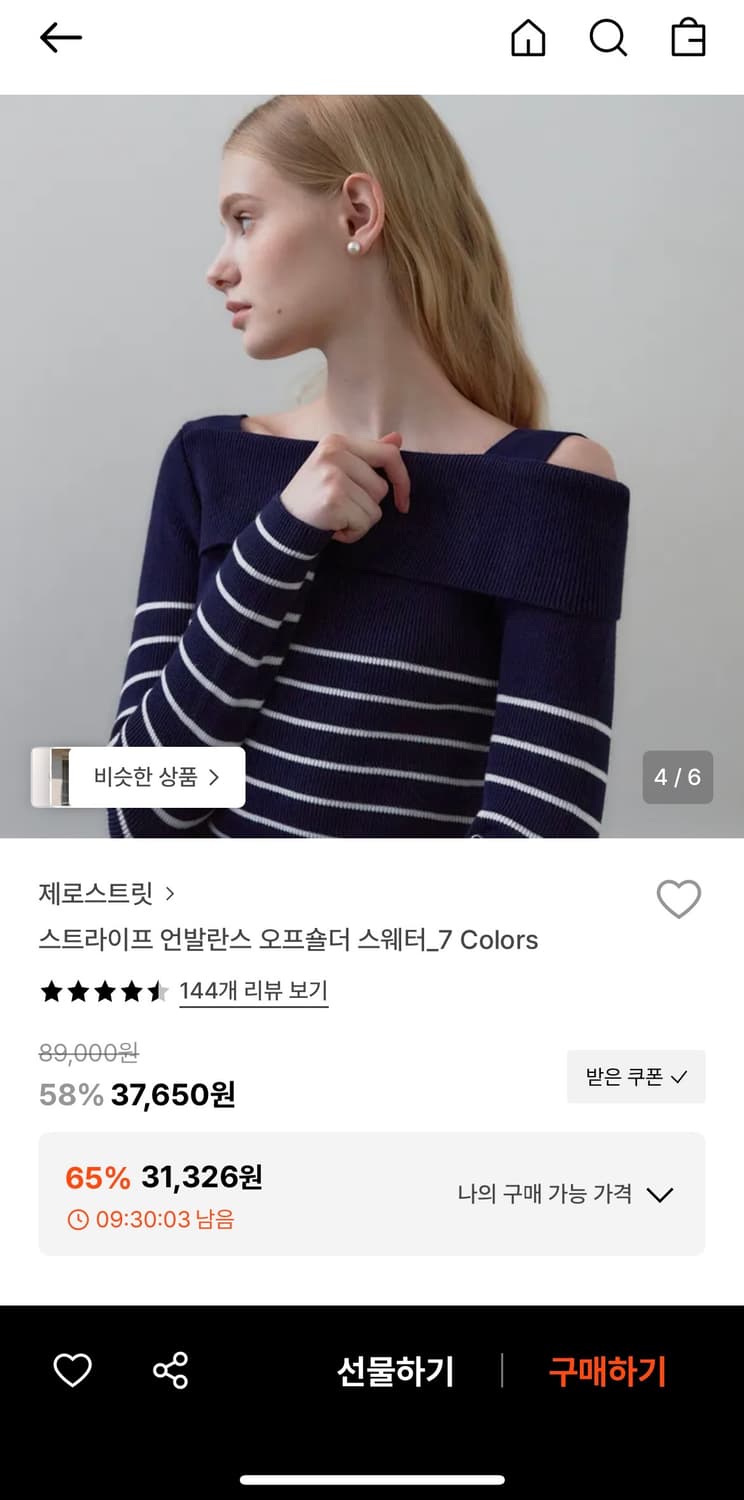
Task: Tap the heart icon in the bottom bar
Action: click(x=70, y=1372)
